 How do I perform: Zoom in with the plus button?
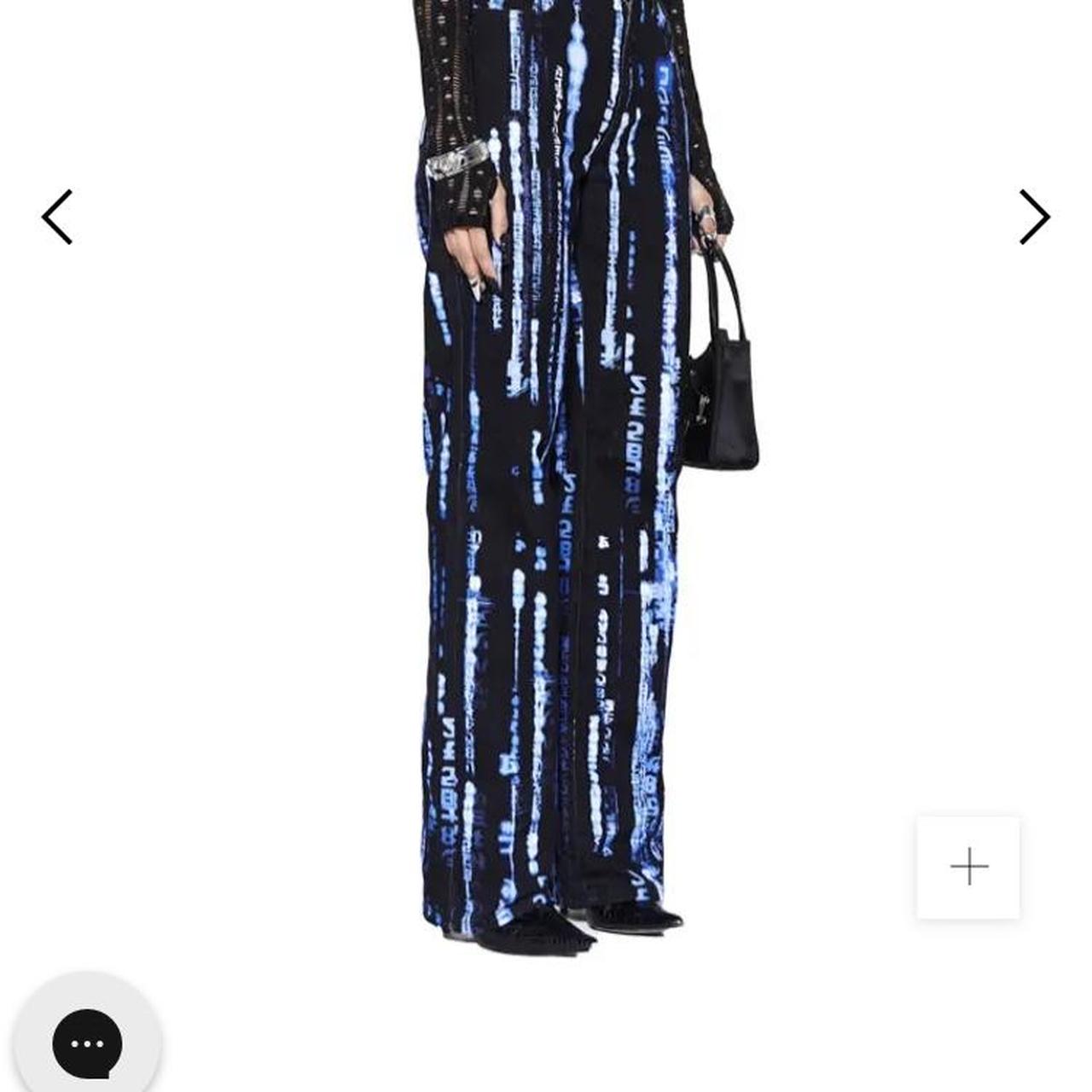click(x=968, y=868)
